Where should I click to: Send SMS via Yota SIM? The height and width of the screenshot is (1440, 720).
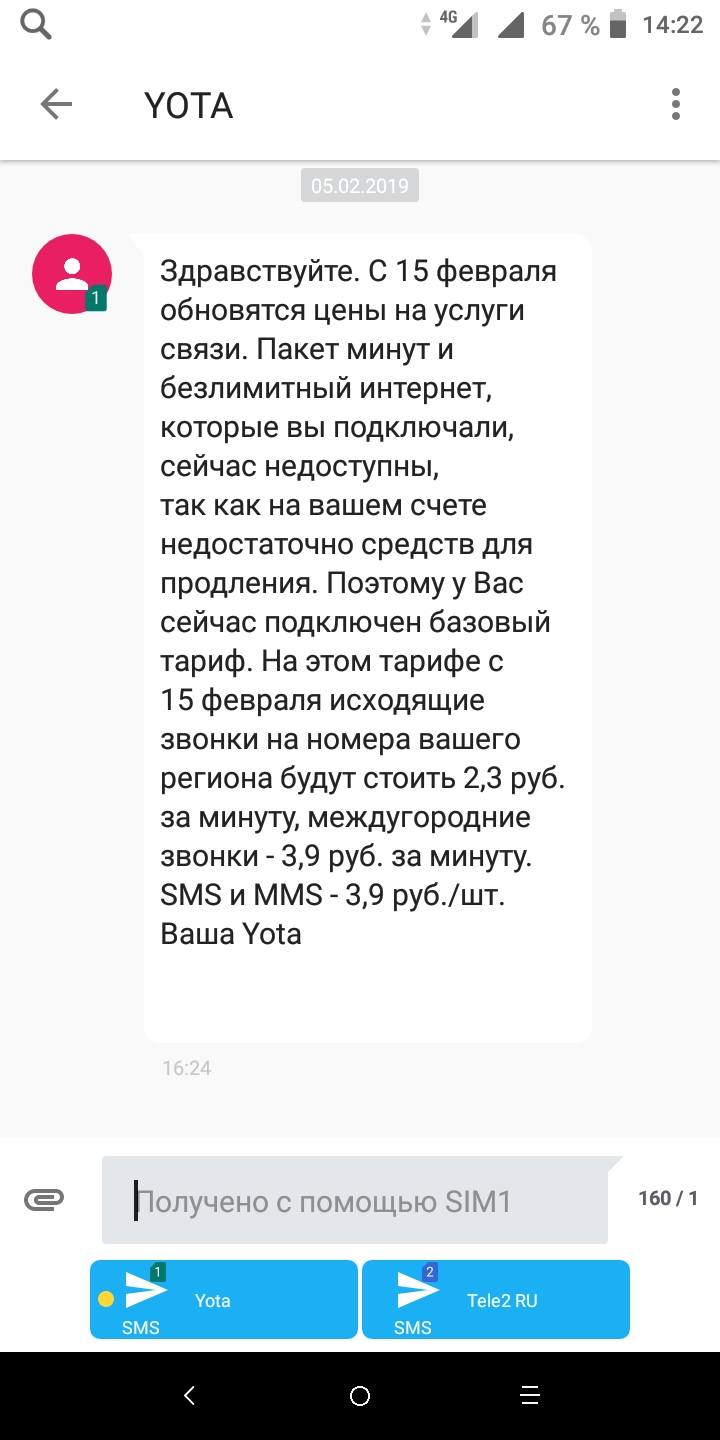coord(224,1299)
